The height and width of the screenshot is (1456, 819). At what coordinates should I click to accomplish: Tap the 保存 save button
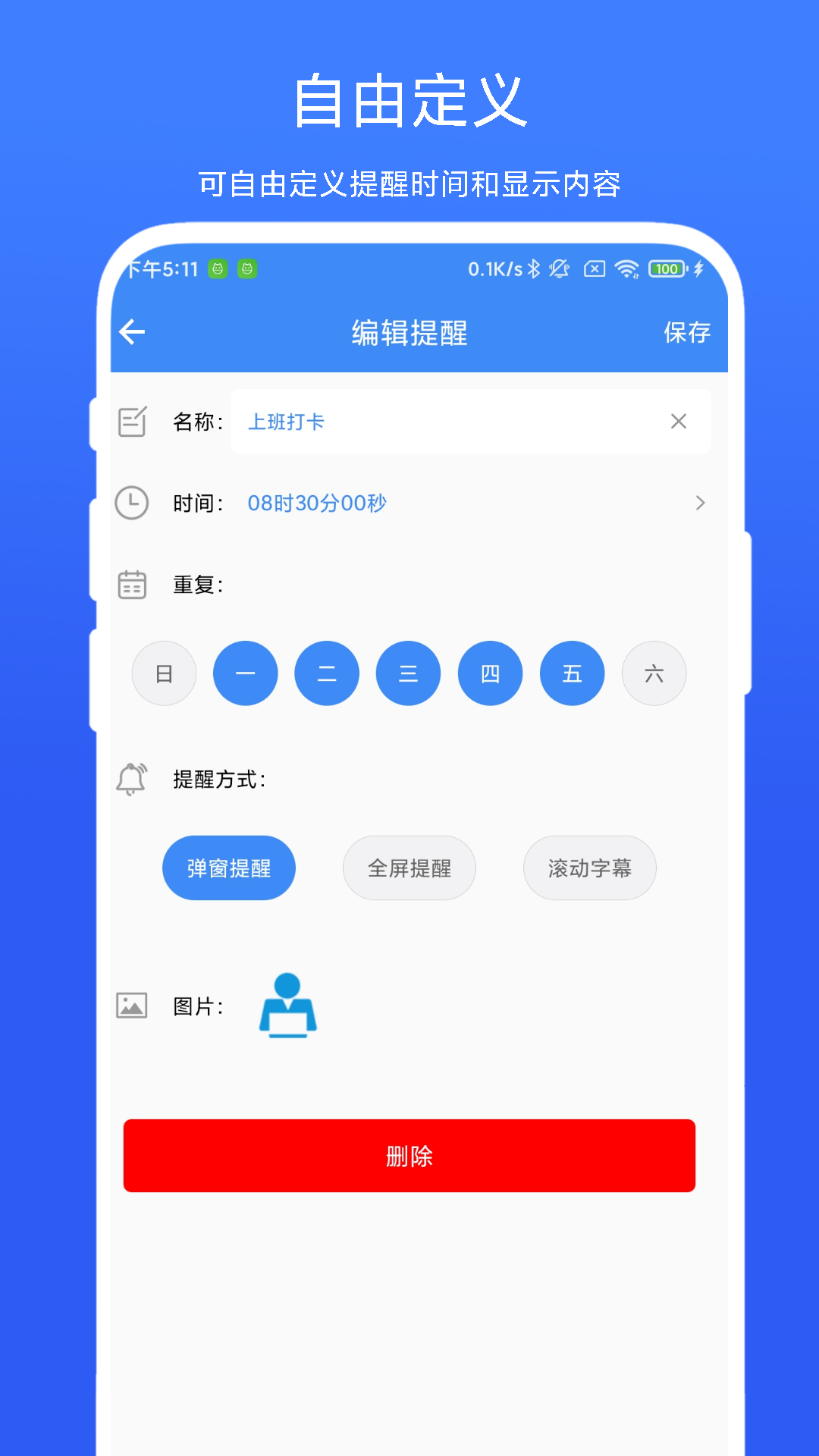click(686, 331)
